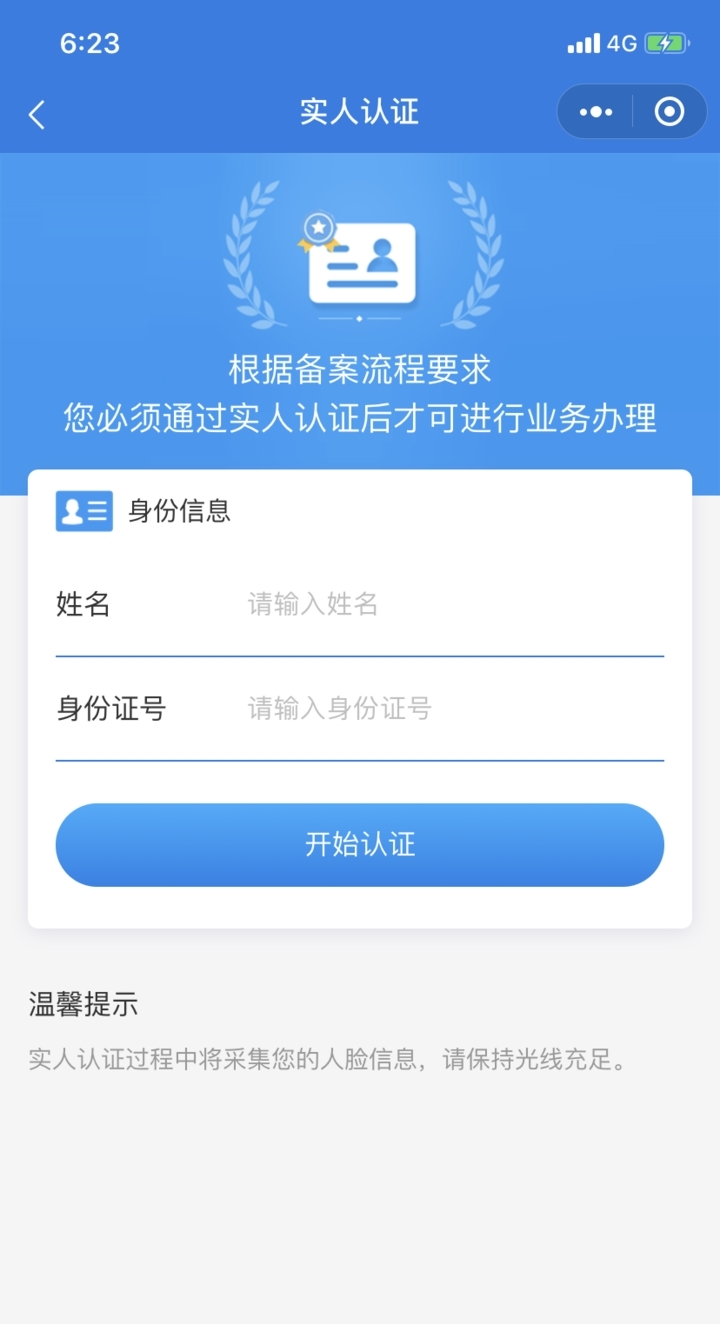The height and width of the screenshot is (1324, 720).
Task: Click the blue ID card icon beside 身份信息
Action: pos(84,511)
